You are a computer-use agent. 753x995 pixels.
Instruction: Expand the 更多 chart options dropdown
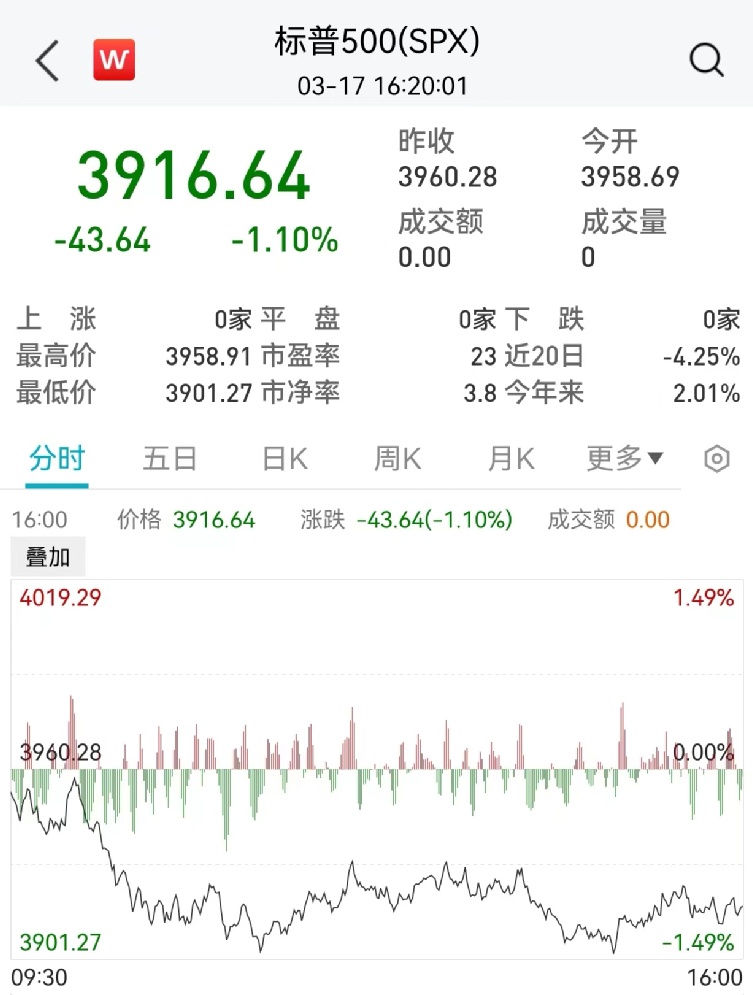625,459
